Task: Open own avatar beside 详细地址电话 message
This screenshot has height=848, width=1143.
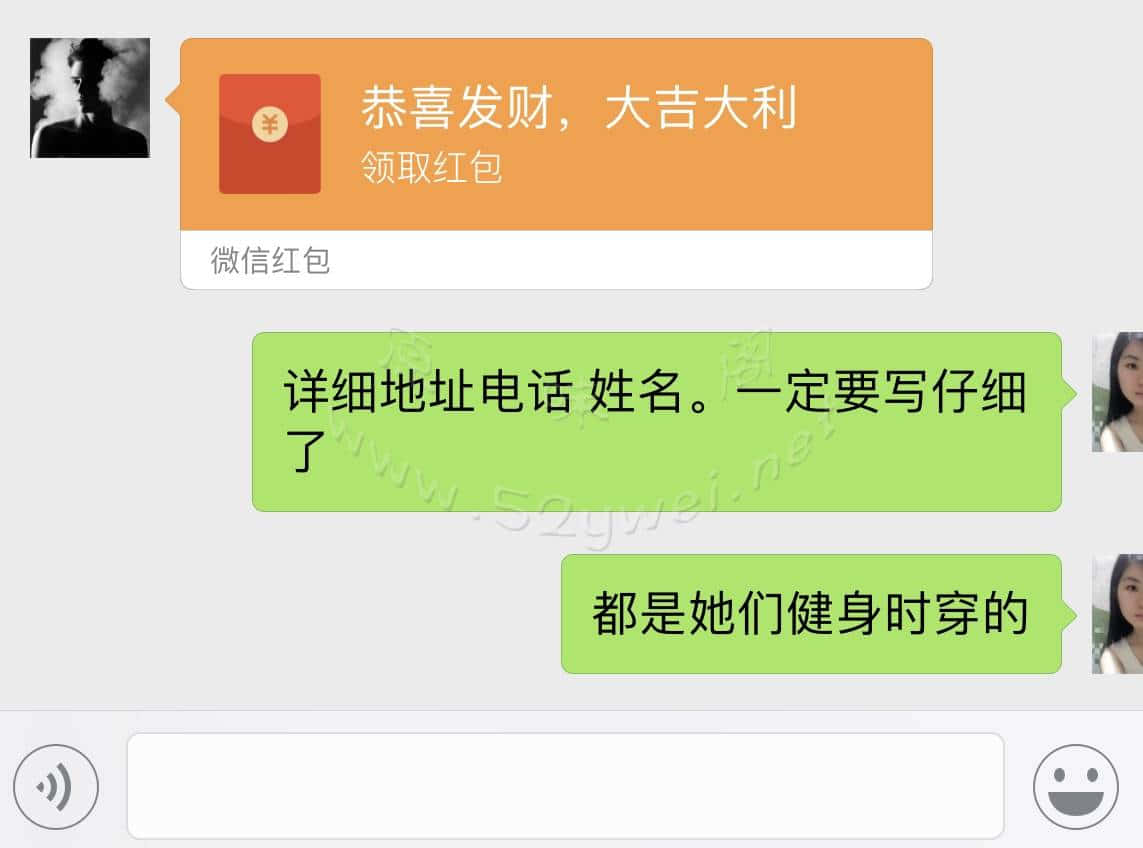Action: [x=1117, y=392]
